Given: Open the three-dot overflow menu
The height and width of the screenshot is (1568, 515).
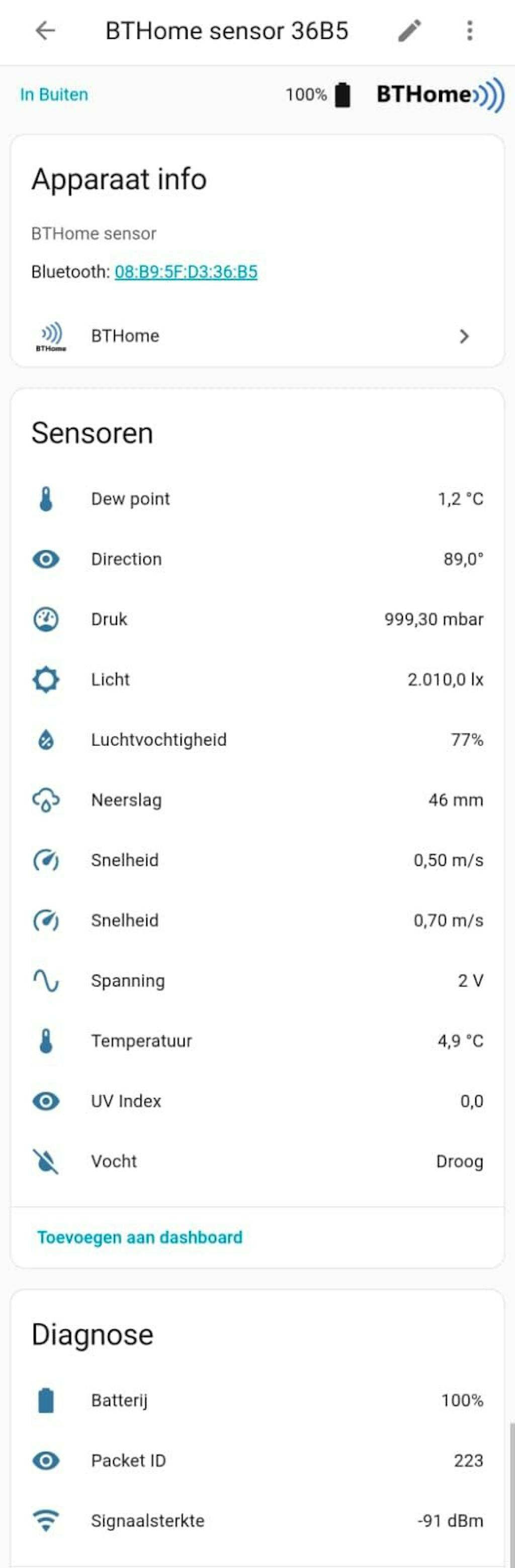Looking at the screenshot, I should (x=469, y=30).
